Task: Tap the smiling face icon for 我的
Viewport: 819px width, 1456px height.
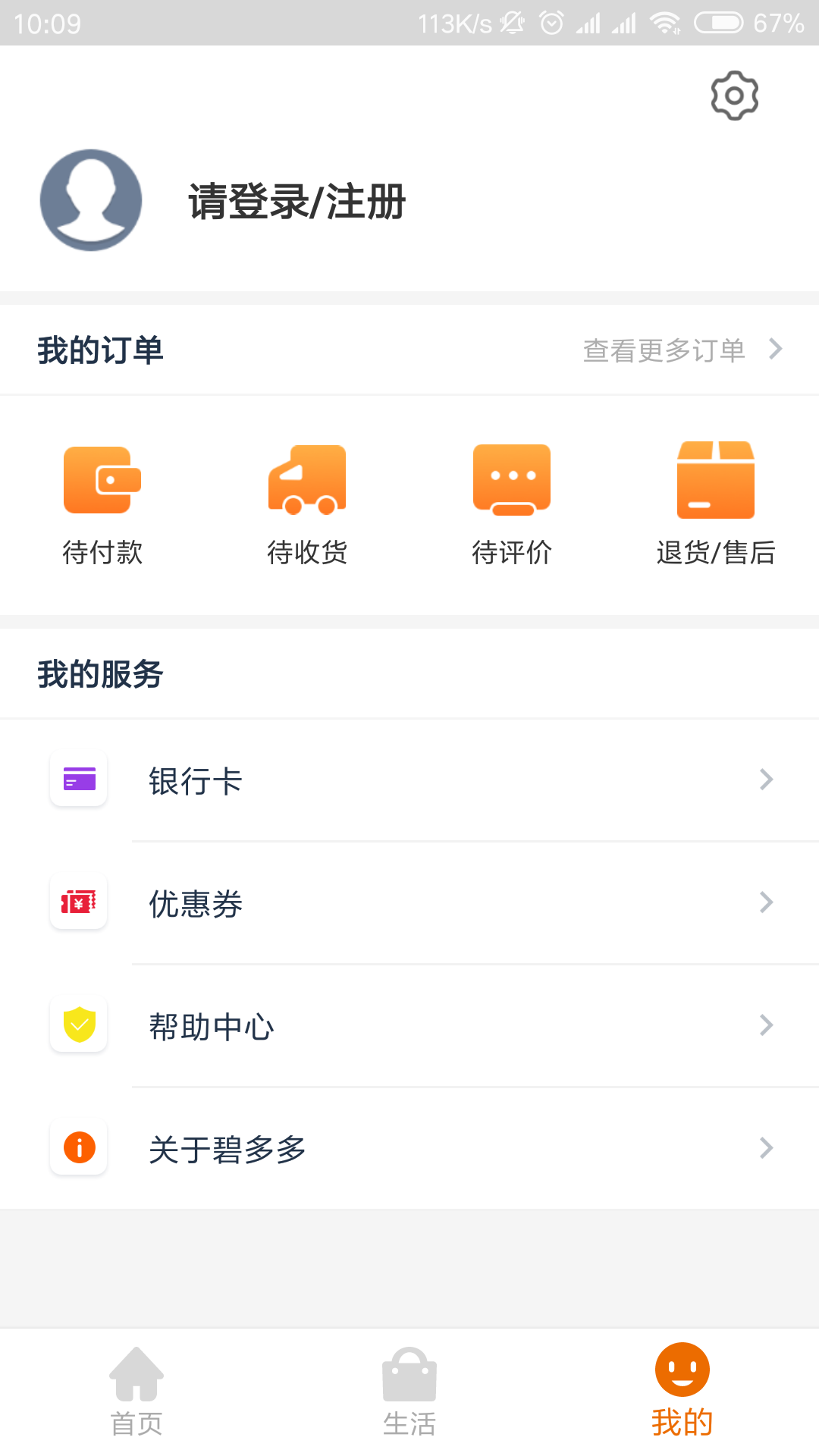Action: pyautogui.click(x=682, y=1370)
